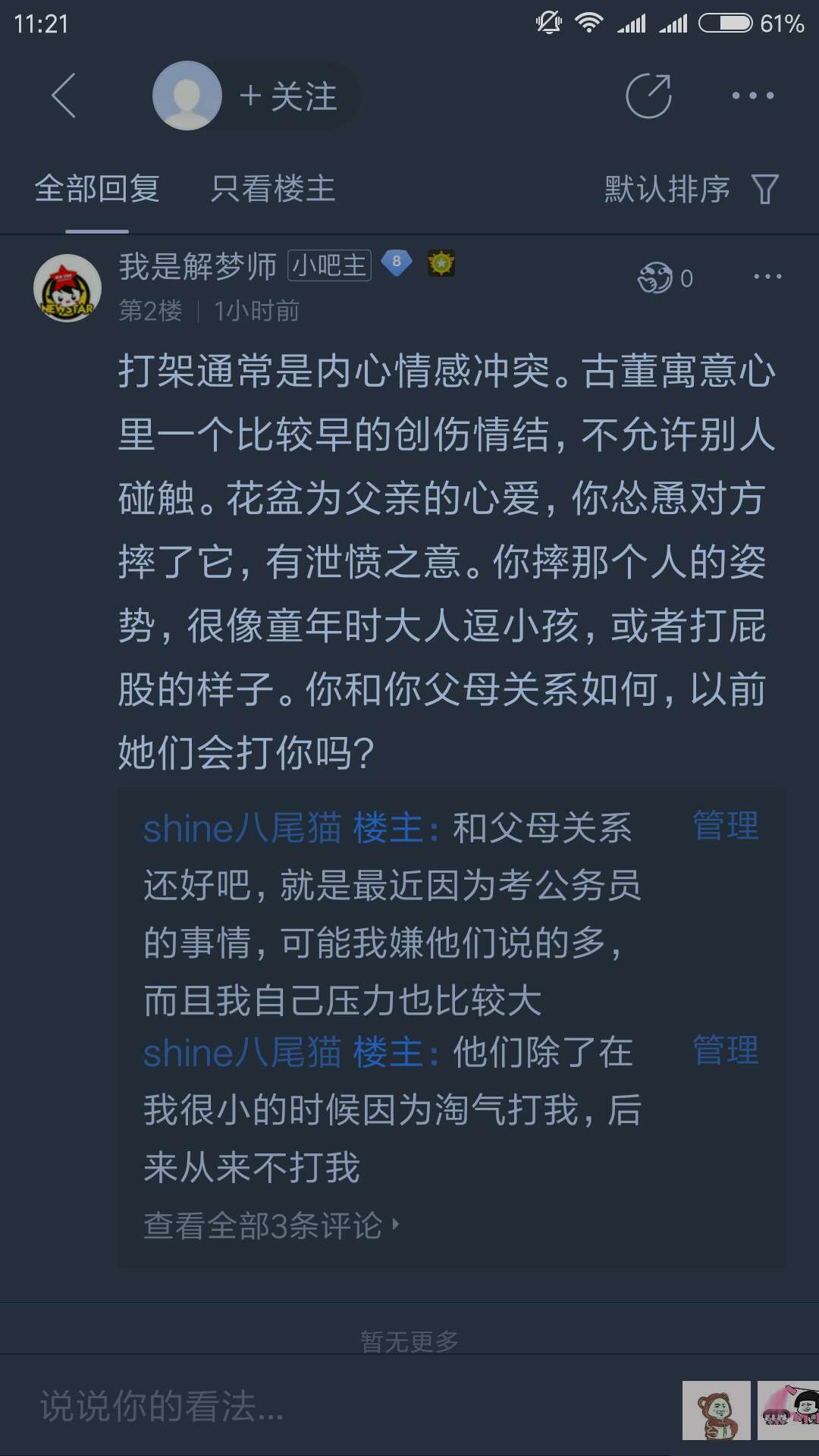Open more options for the 2楼 reply
Viewport: 819px width, 1456px height.
click(767, 277)
